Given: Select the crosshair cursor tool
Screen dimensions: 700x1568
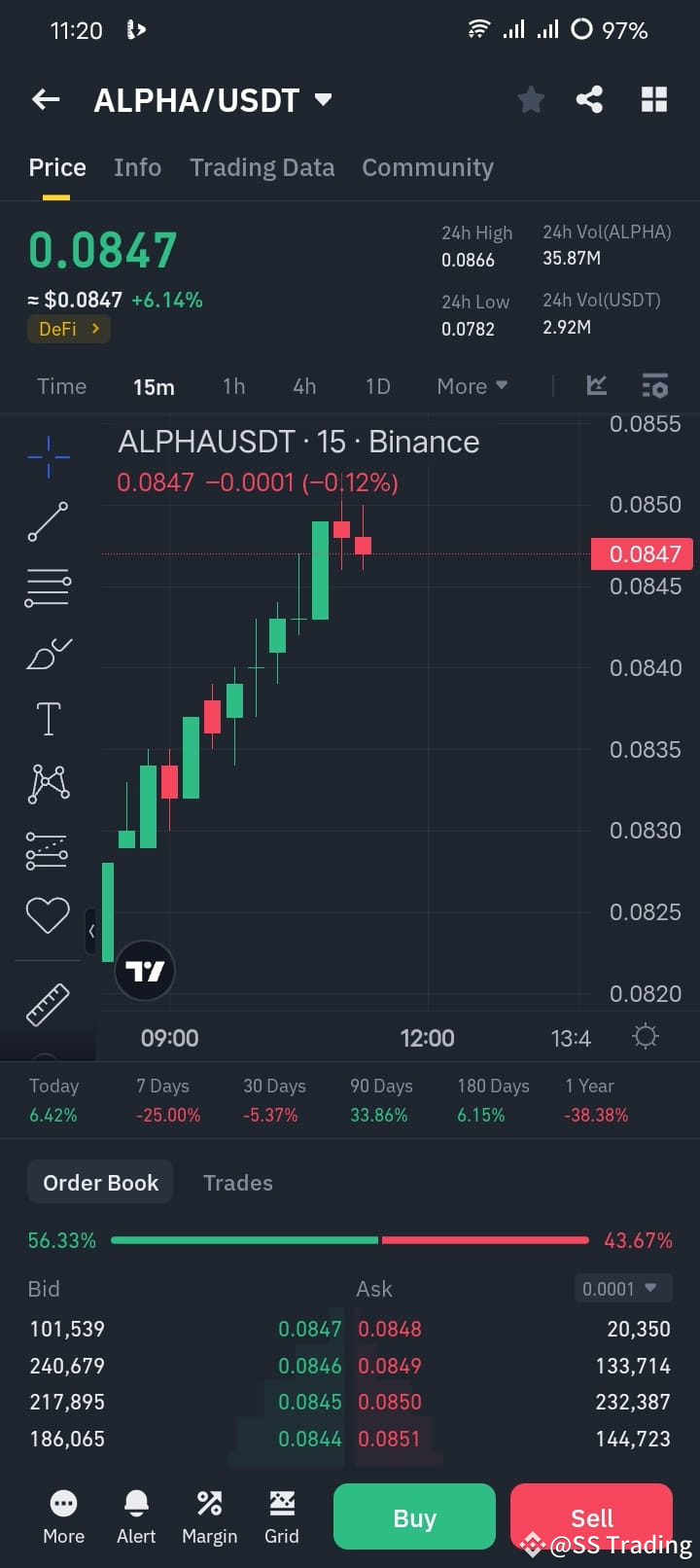Looking at the screenshot, I should 47,456.
